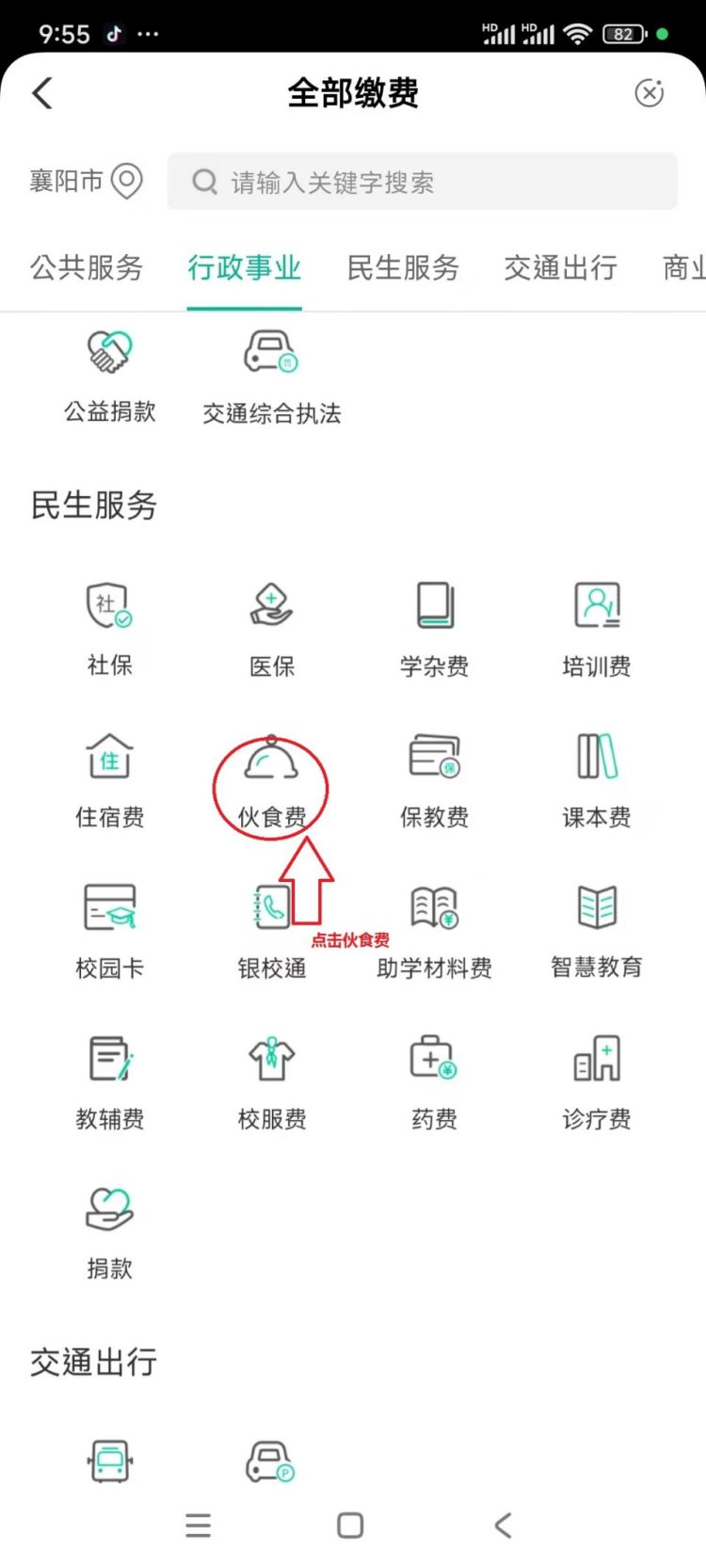
Task: Switch to the 公共服务 tab
Action: [x=87, y=268]
